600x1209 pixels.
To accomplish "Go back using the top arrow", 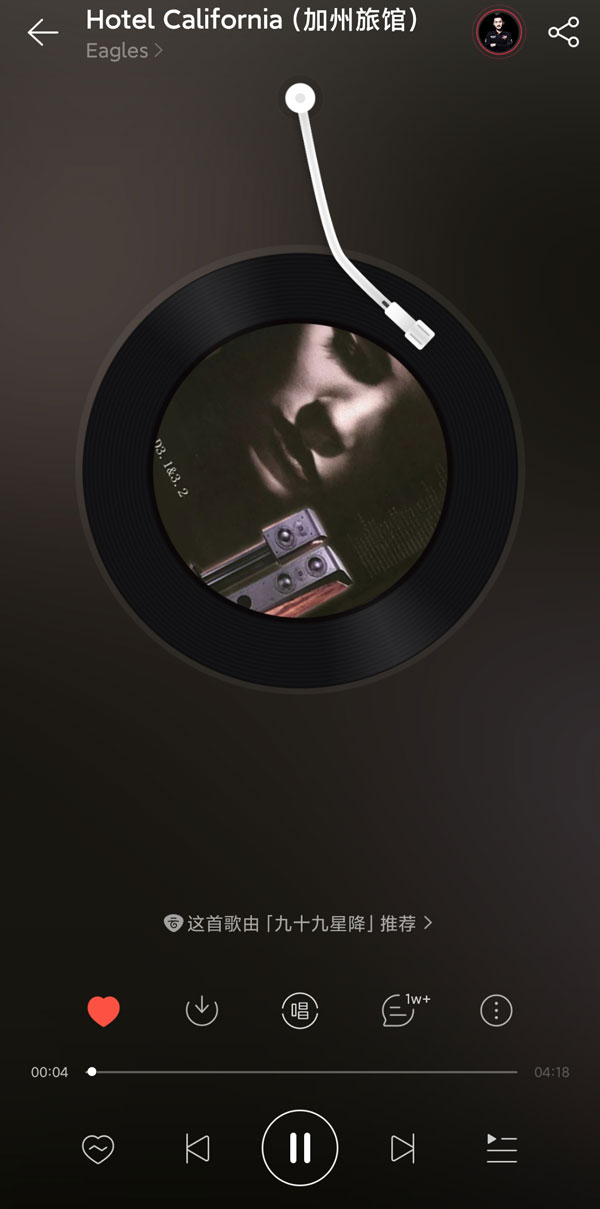I will (42, 32).
